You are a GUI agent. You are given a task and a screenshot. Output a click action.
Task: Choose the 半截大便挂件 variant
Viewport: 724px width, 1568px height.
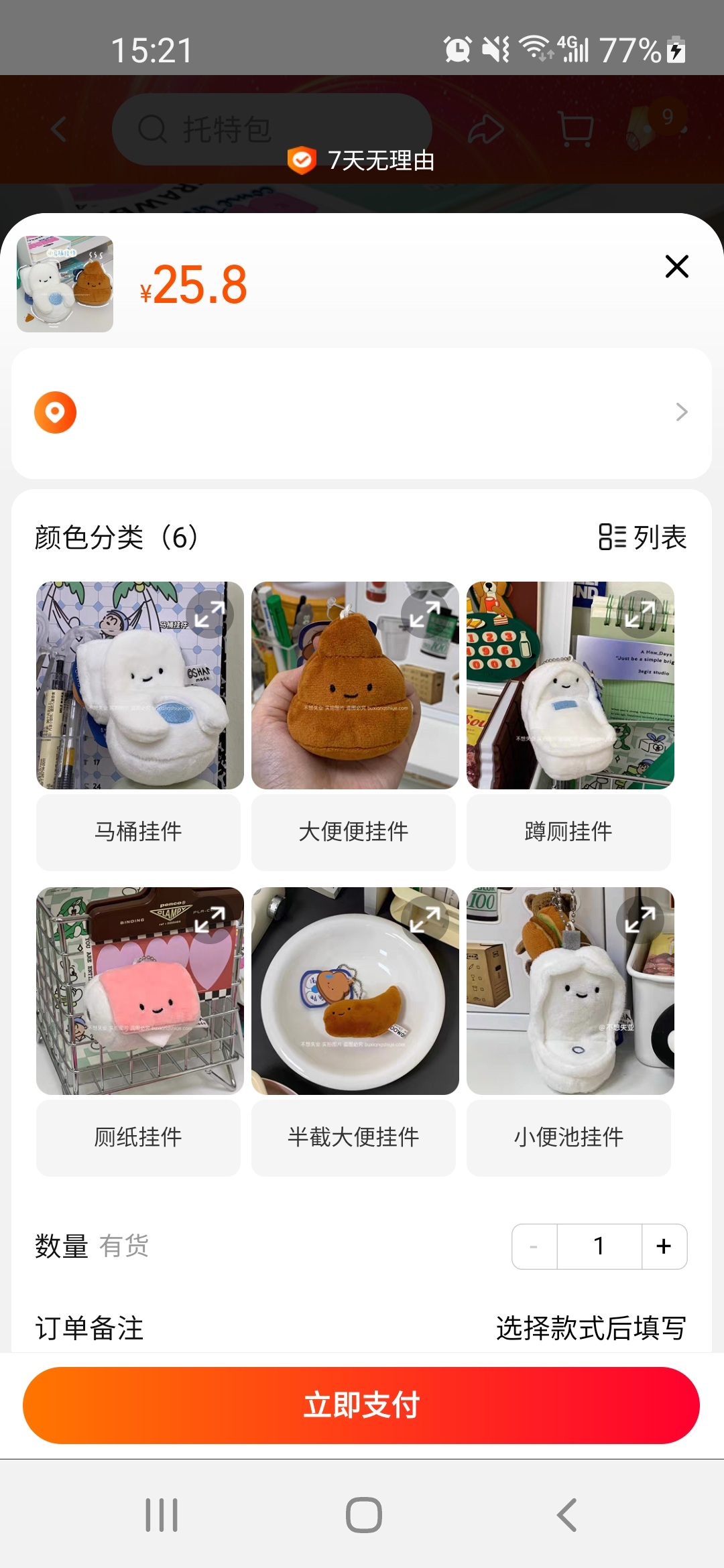(x=353, y=1137)
